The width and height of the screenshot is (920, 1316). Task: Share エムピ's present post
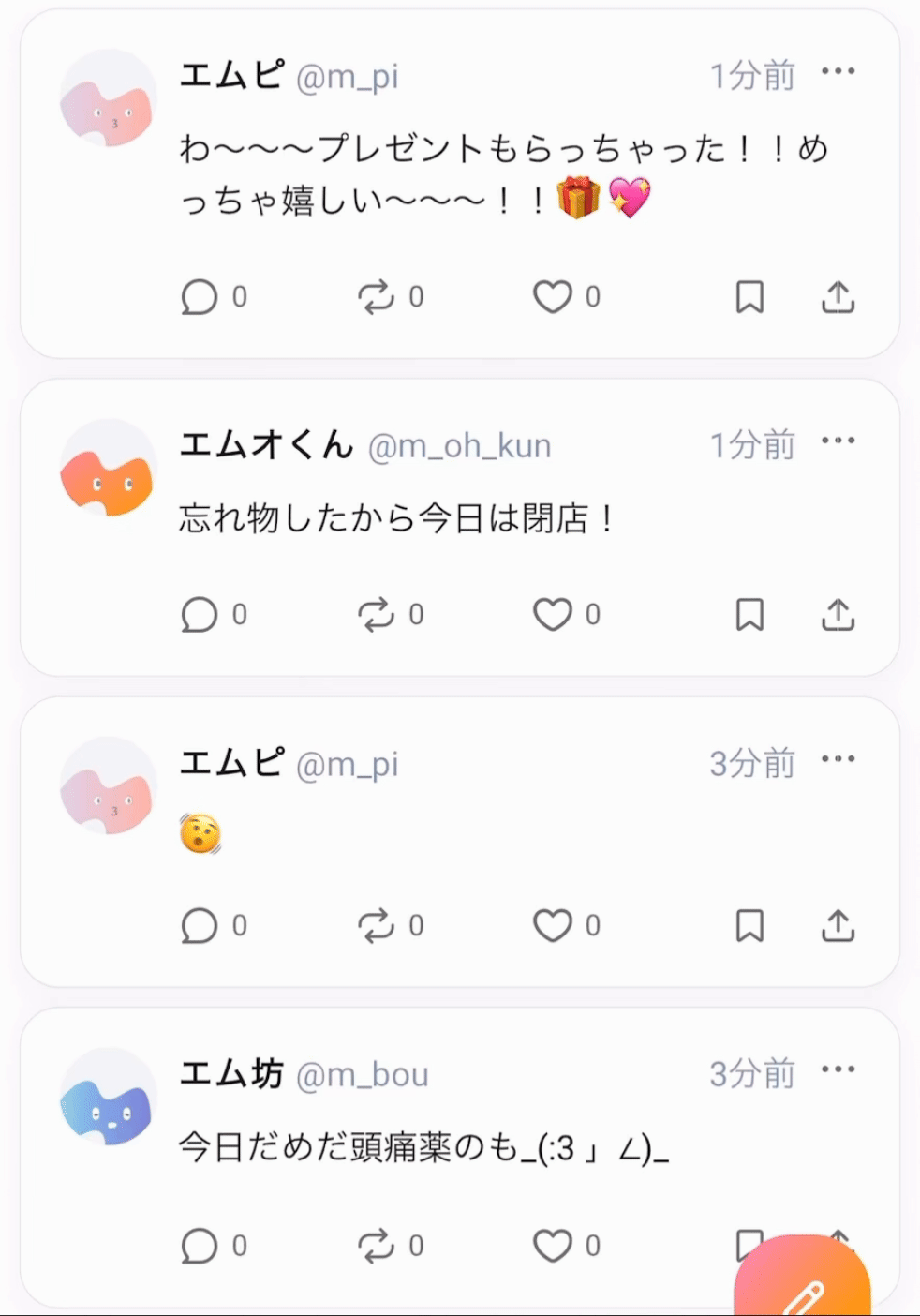(x=838, y=297)
